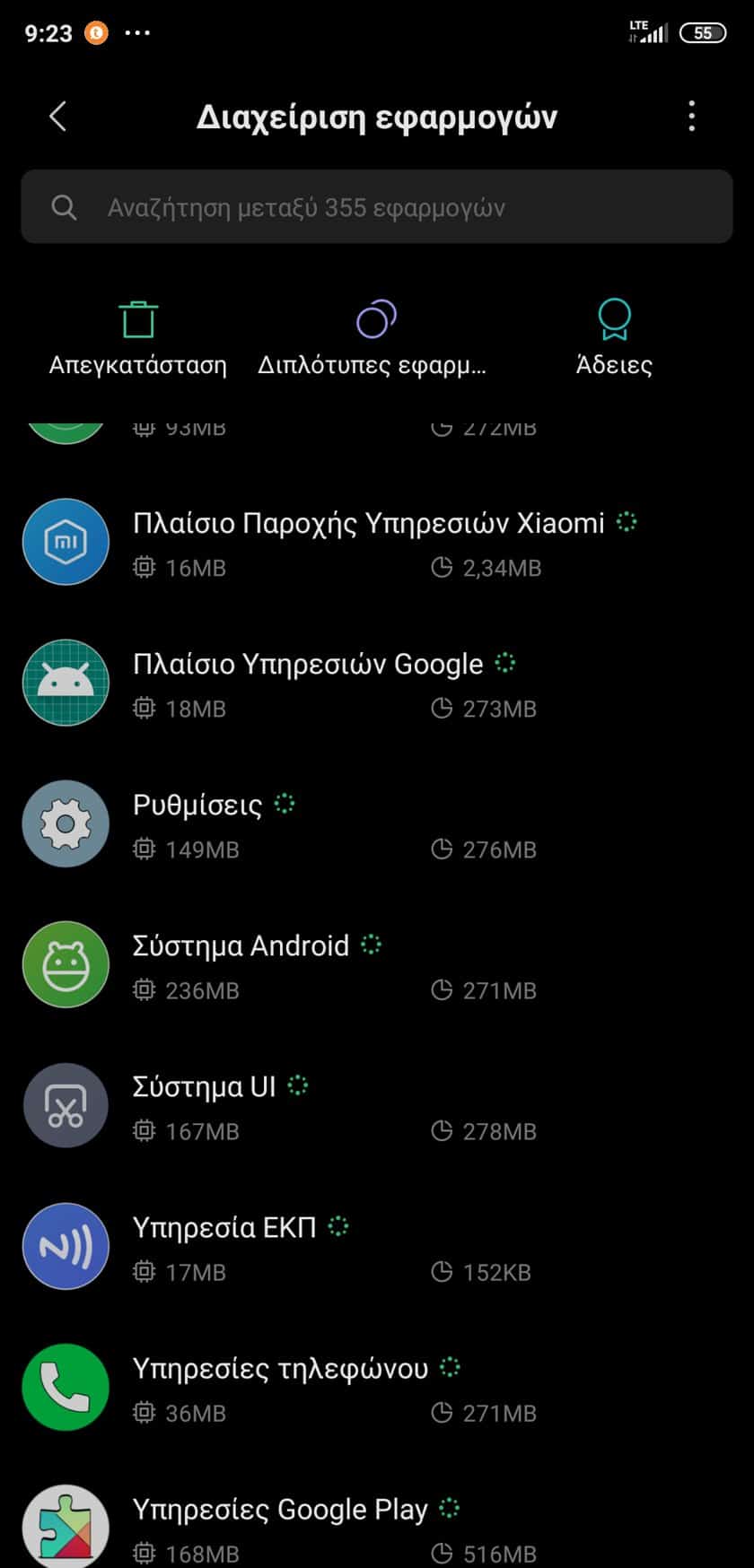The image size is (754, 1568).
Task: Open Σύστημα Android app details
Action: click(377, 965)
